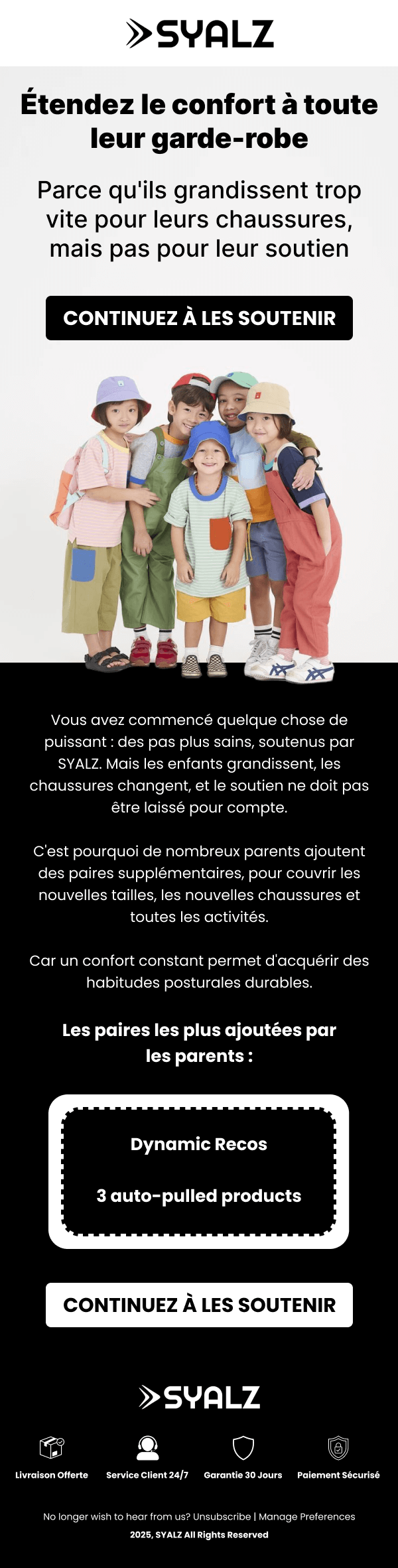Viewport: 398px width, 1568px height.
Task: Open the Unsubscribe link
Action: click(x=222, y=1516)
